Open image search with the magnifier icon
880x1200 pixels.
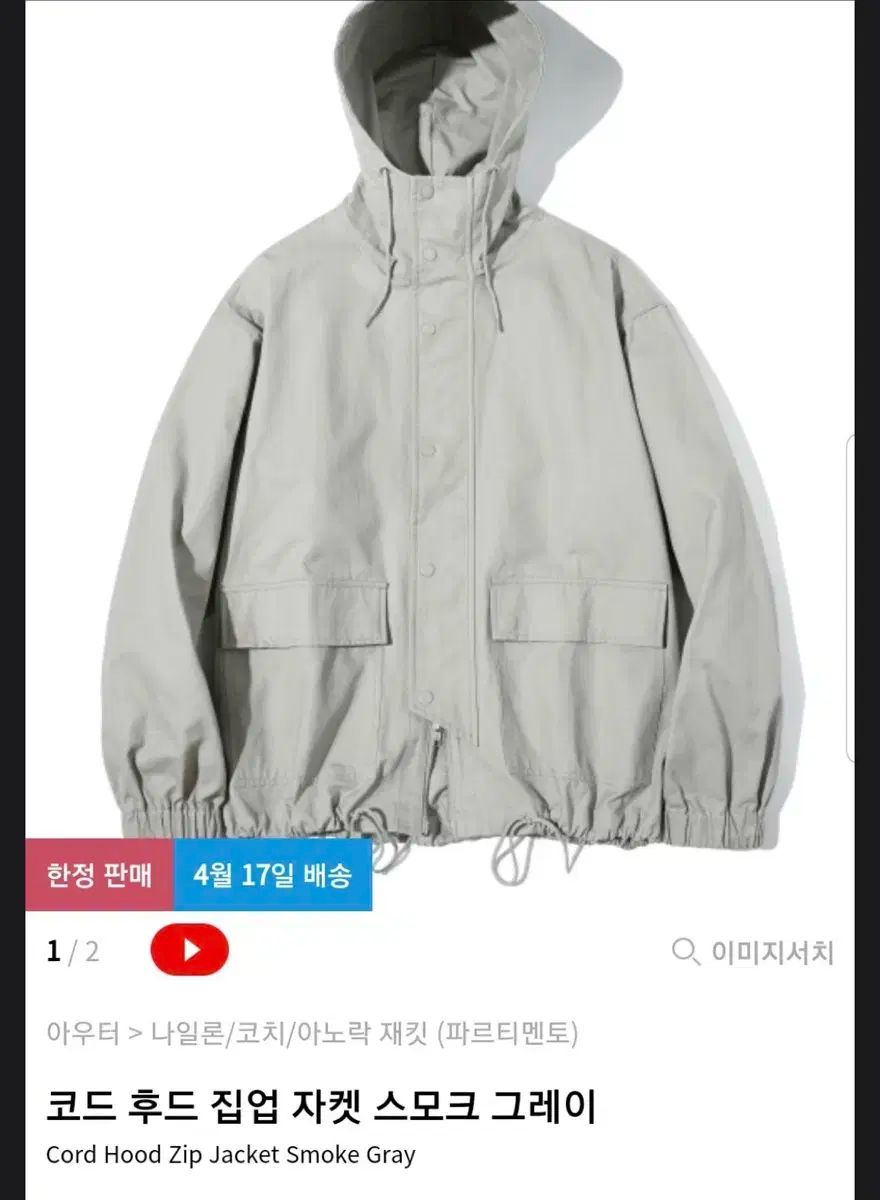(x=685, y=951)
